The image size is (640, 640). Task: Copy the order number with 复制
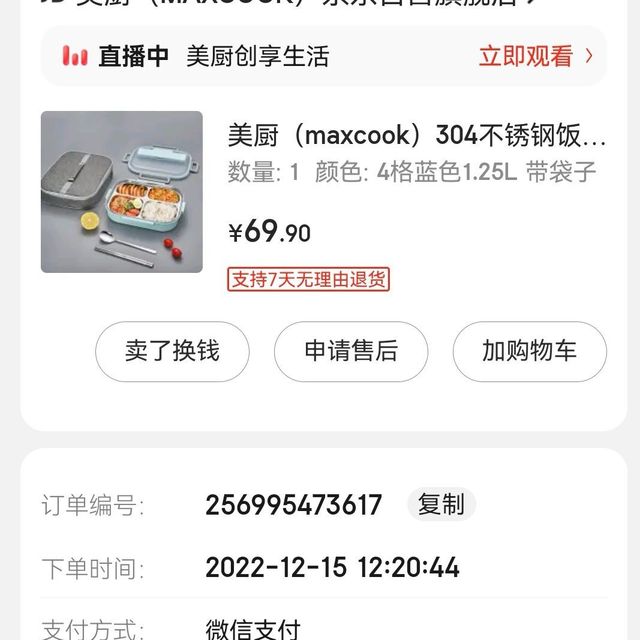[441, 505]
